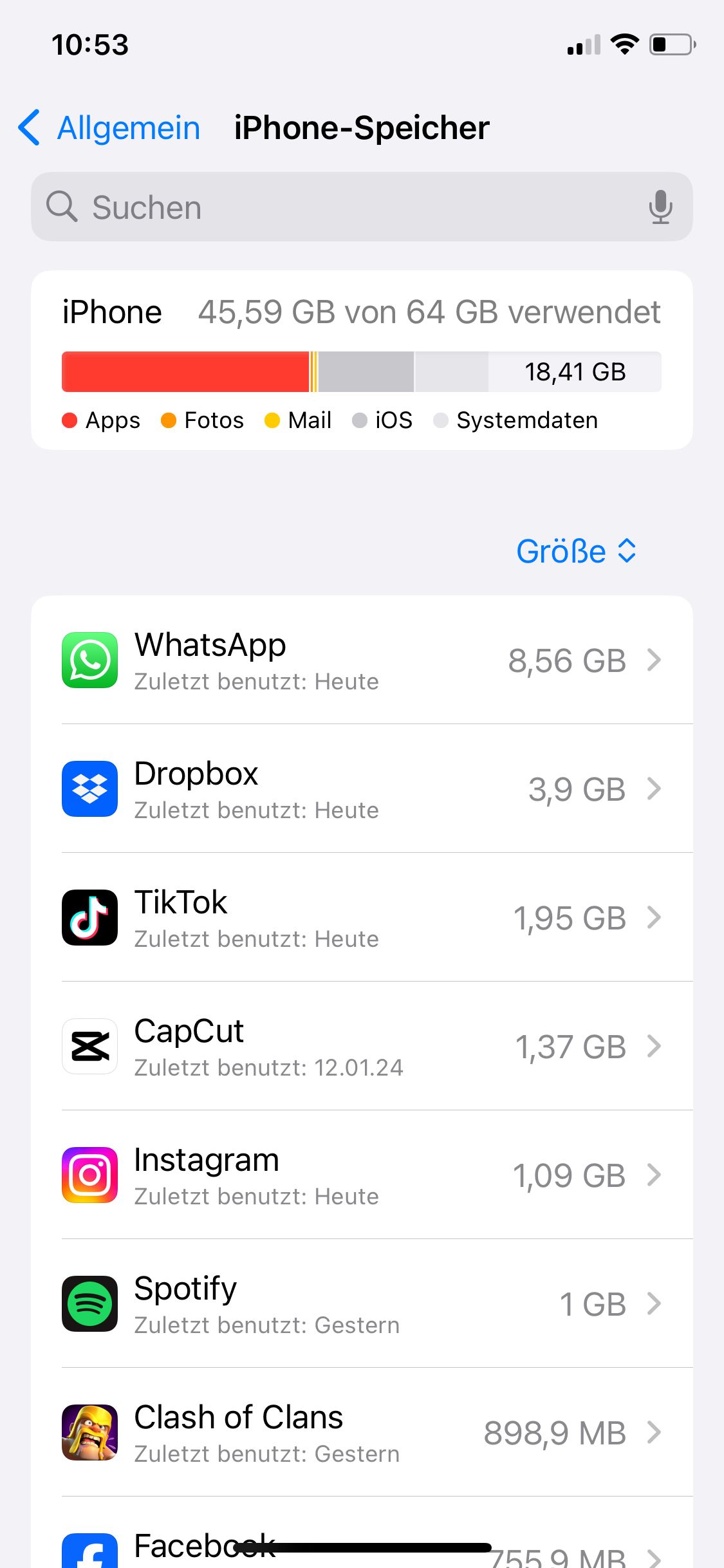View Clash of Clans storage
Screen dimensions: 724x1568
click(362, 1433)
